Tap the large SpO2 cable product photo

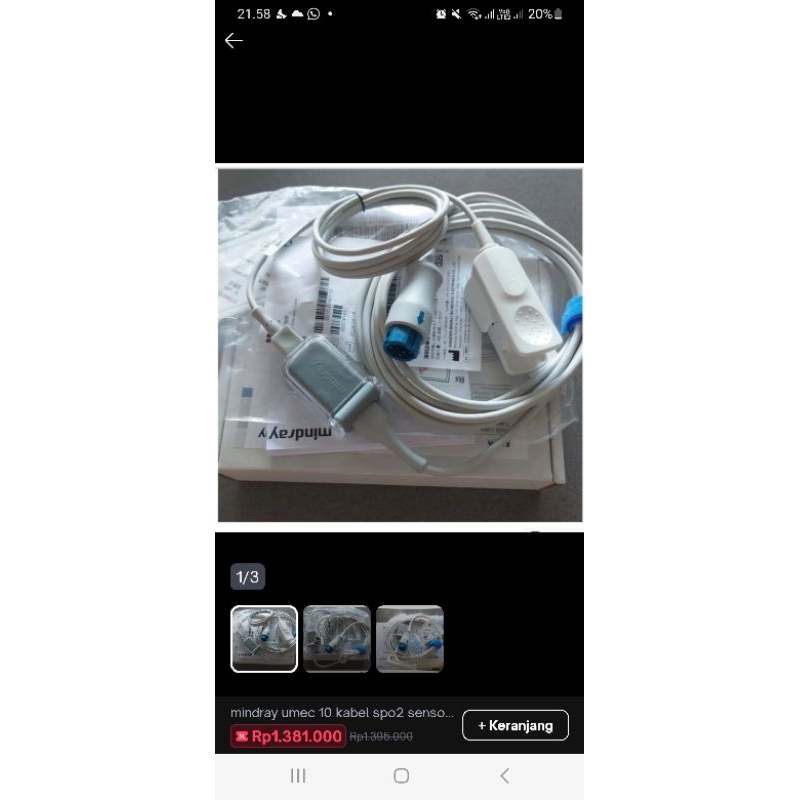click(x=400, y=345)
